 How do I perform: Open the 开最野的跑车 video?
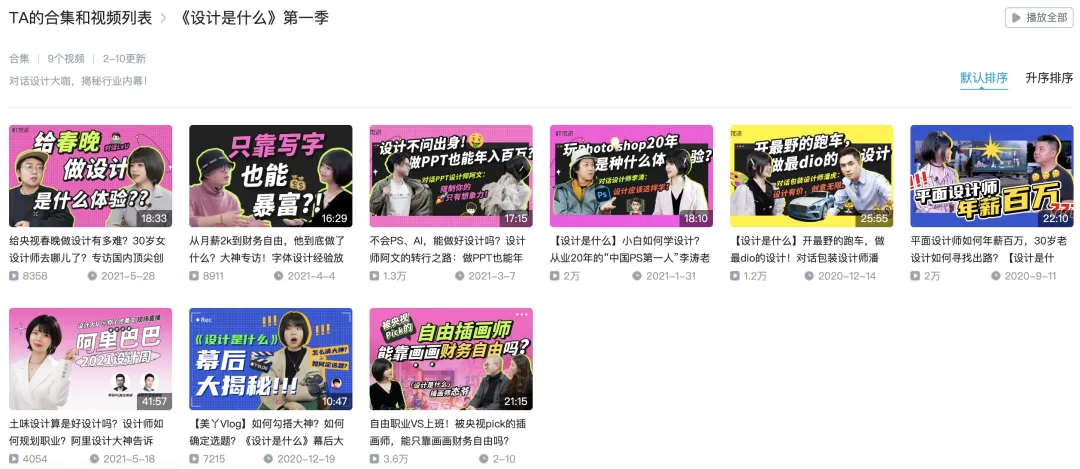[x=811, y=176]
